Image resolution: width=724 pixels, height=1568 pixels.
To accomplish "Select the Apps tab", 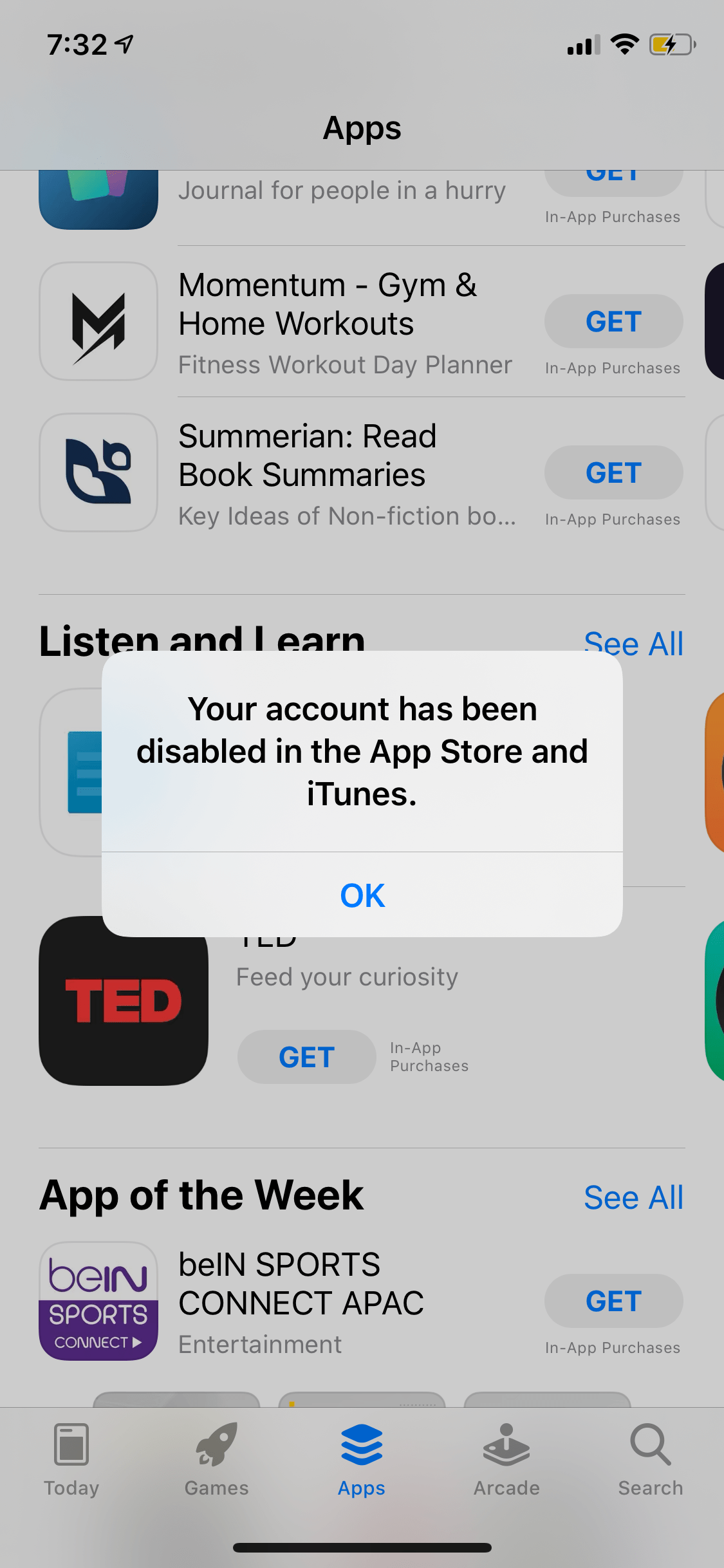I will point(362,1459).
